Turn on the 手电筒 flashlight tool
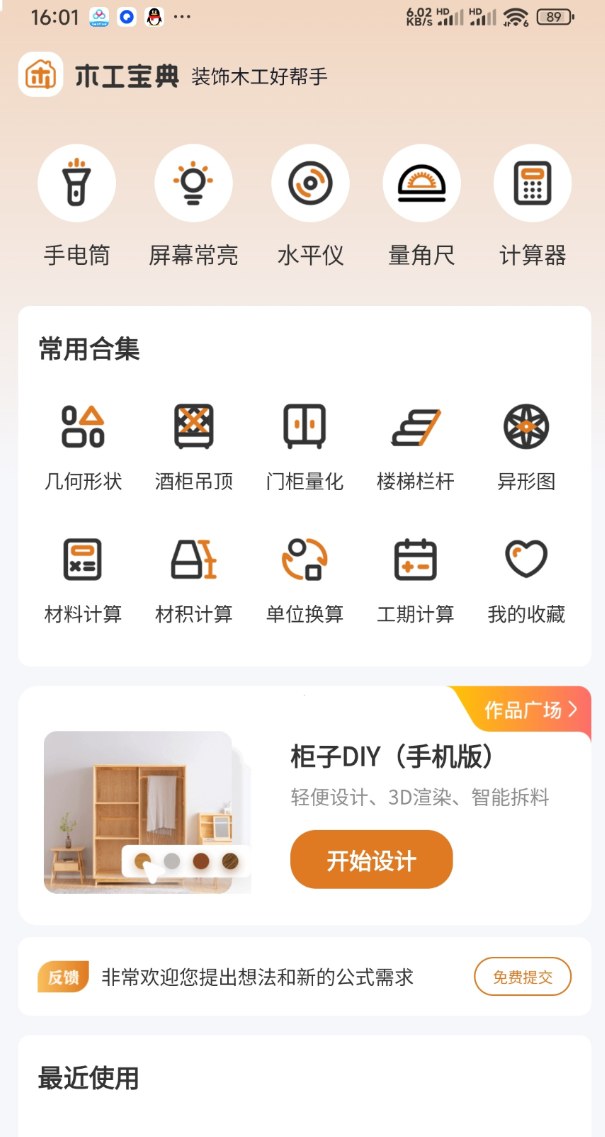The height and width of the screenshot is (1137, 605). (x=76, y=184)
